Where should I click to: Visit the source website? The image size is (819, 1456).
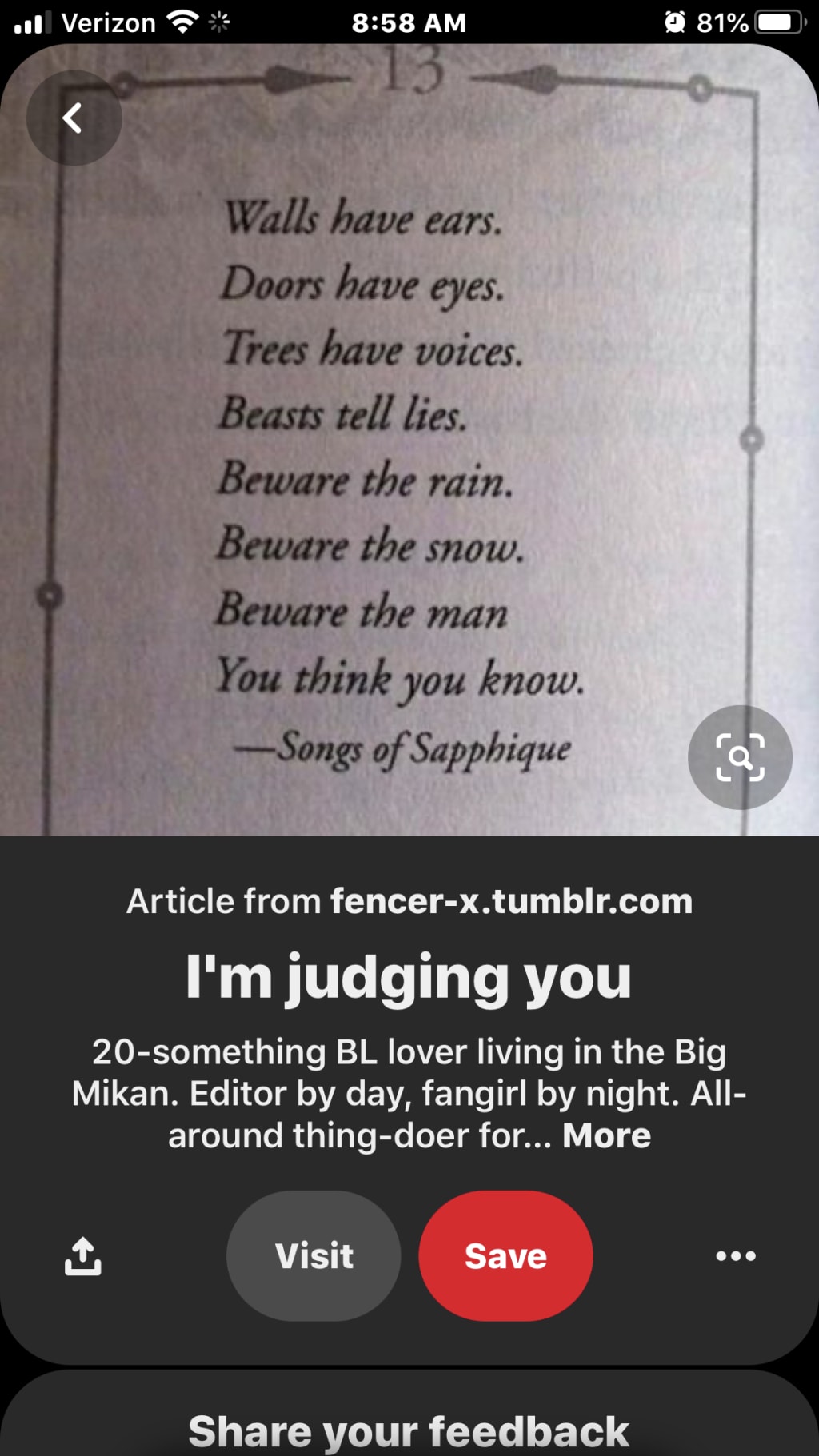(314, 1255)
